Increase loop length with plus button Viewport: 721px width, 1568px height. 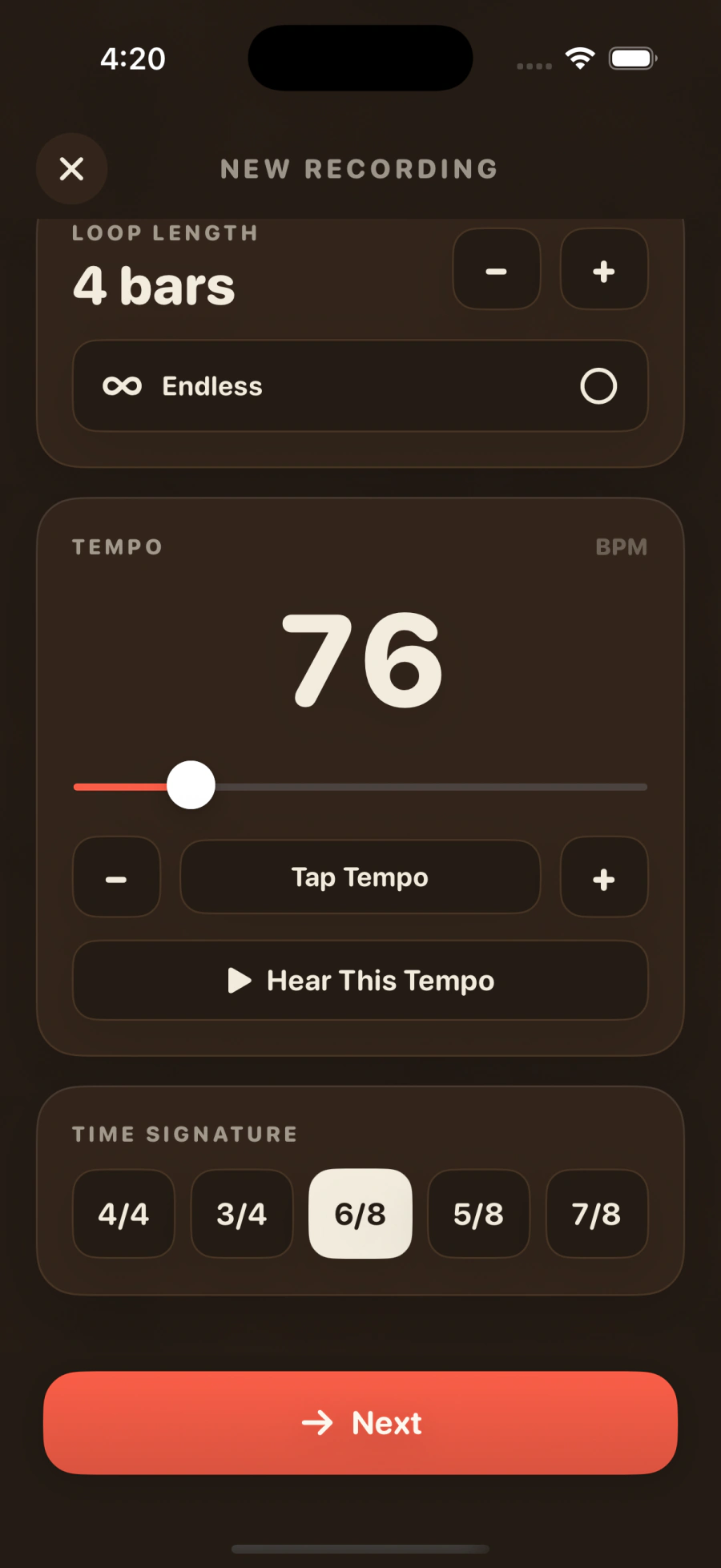tap(604, 269)
